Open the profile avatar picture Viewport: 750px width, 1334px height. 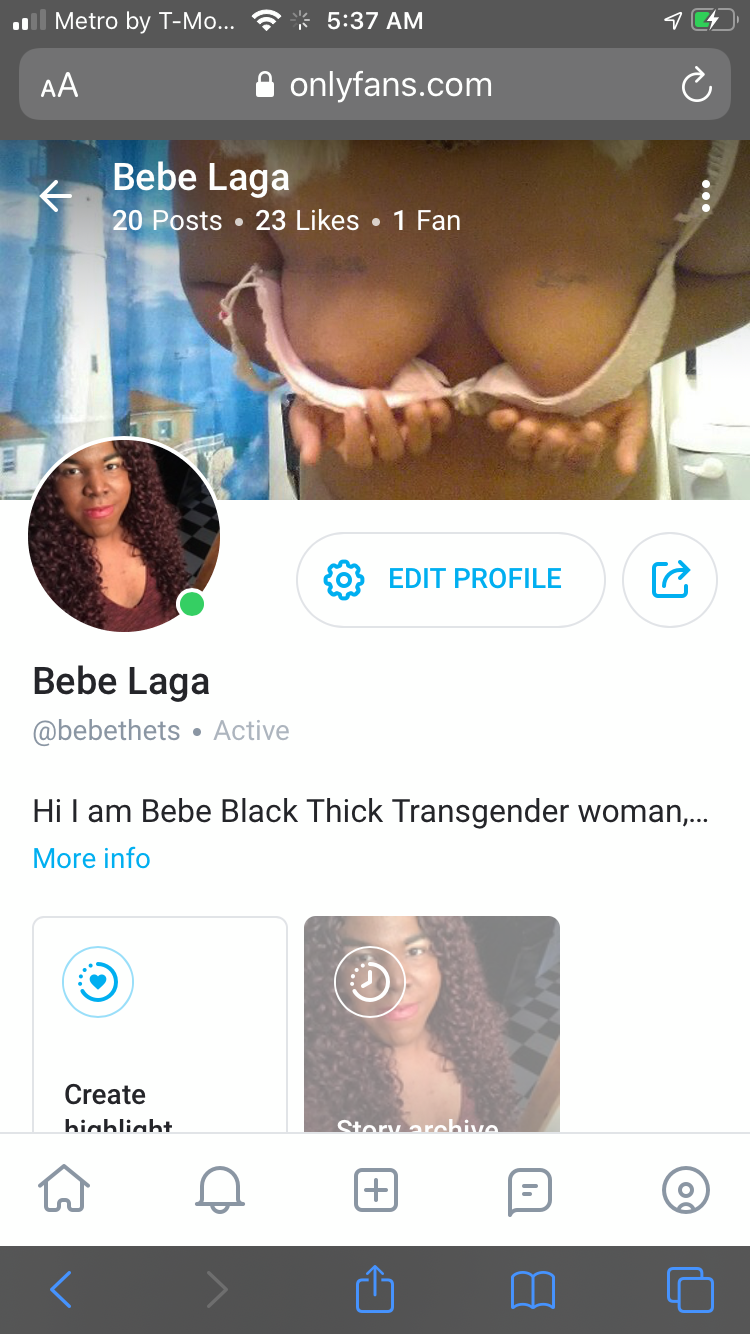tap(123, 536)
